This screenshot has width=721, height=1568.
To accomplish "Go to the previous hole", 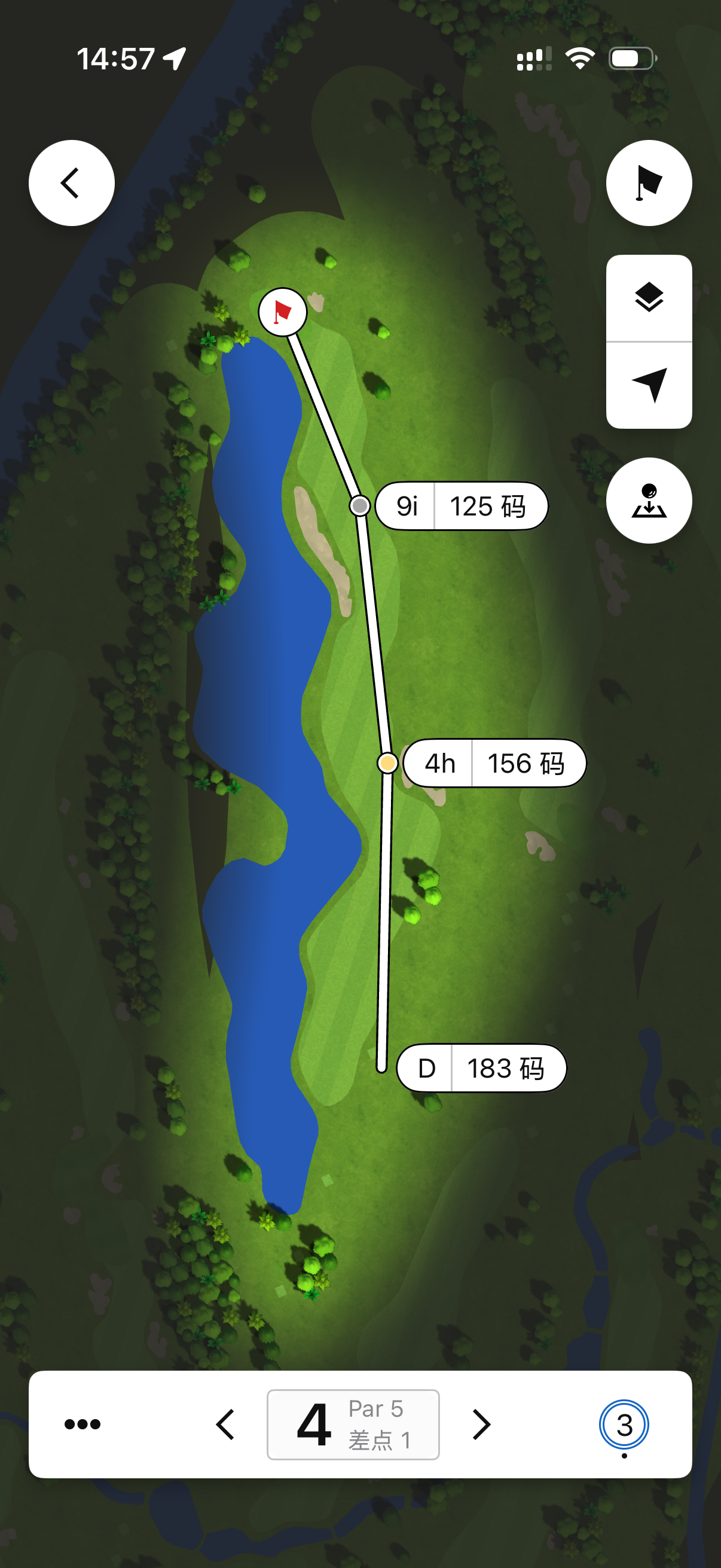I will click(x=226, y=1424).
